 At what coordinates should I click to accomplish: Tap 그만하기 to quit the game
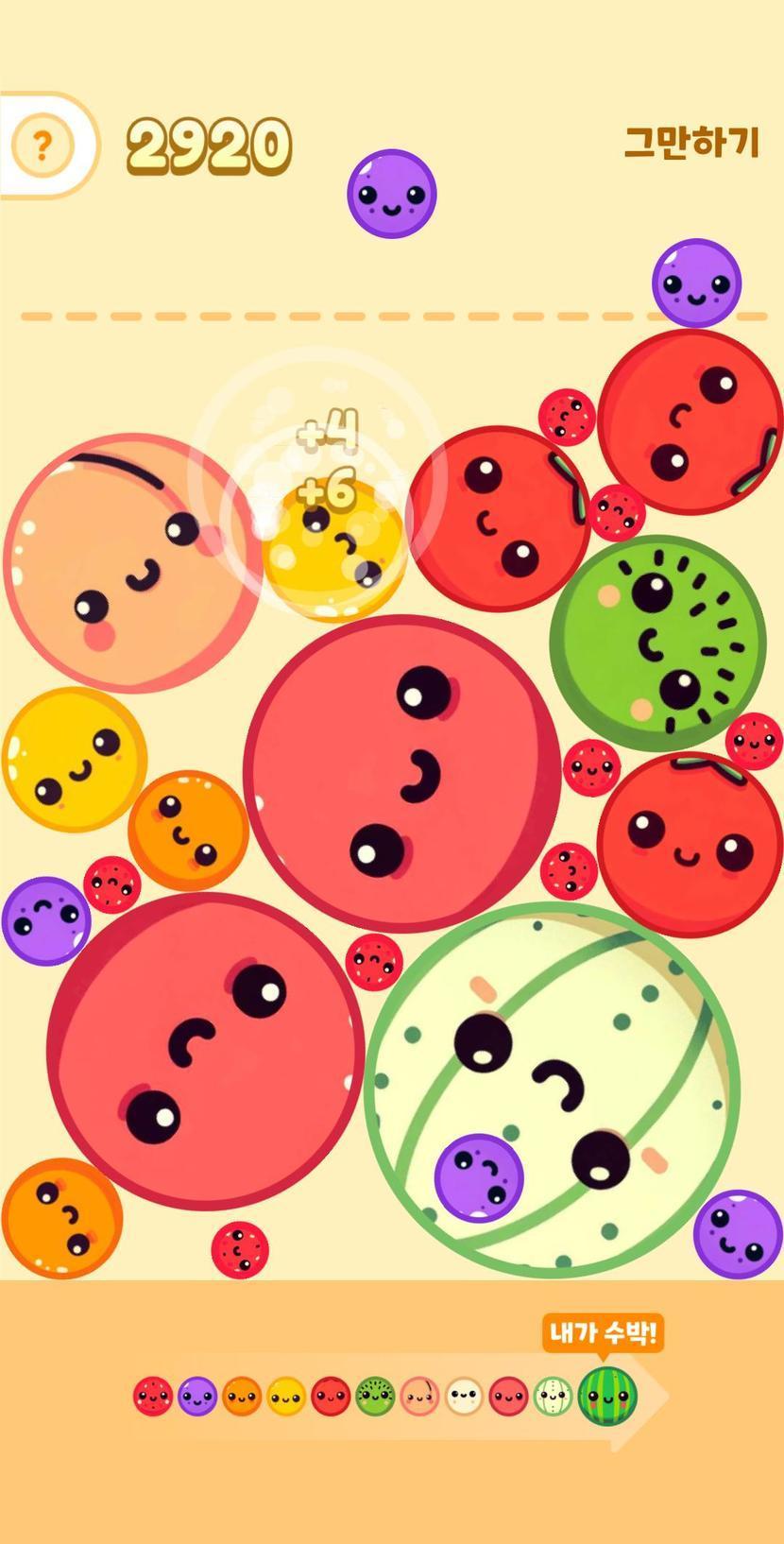[x=691, y=143]
